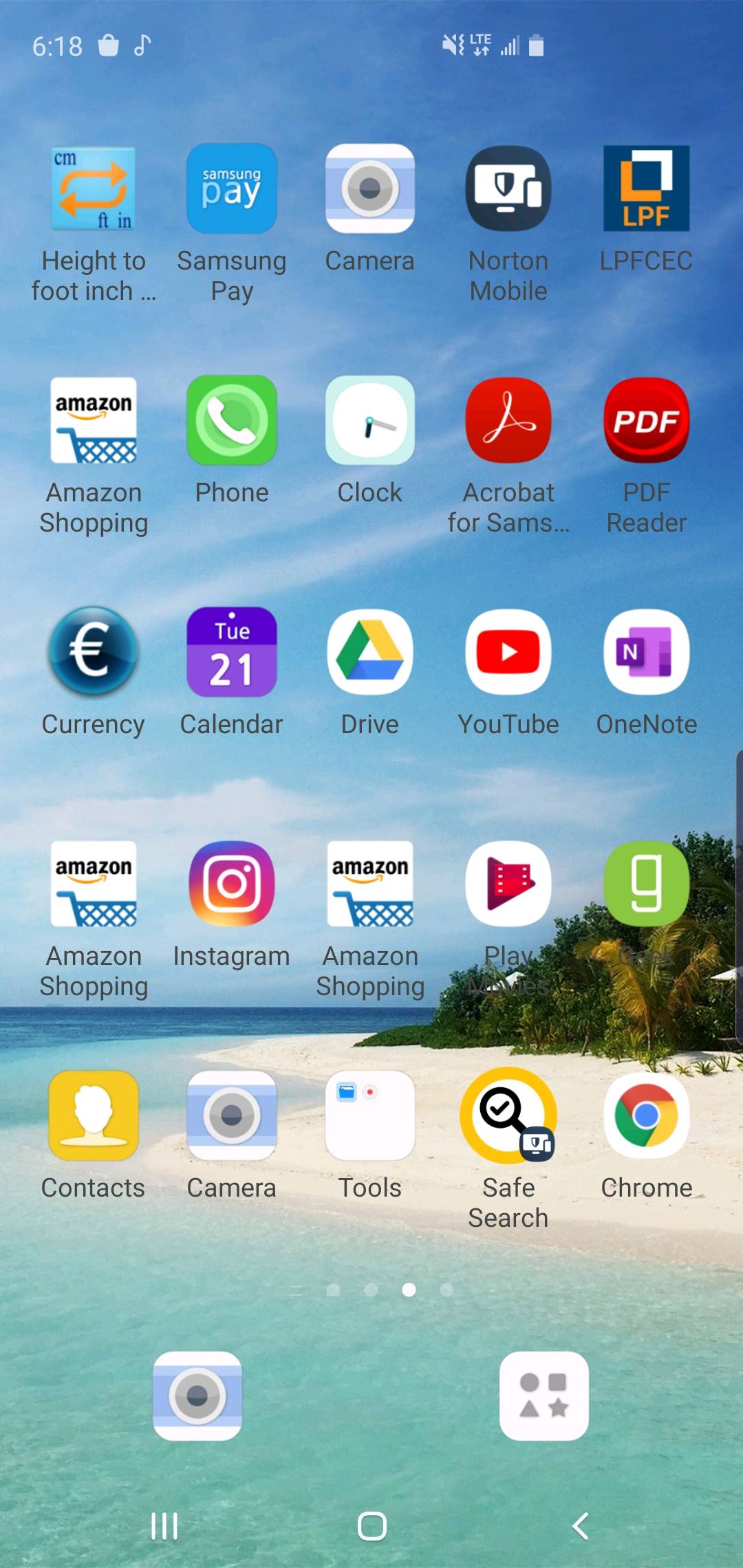Launch PDF Reader
The width and height of the screenshot is (743, 1568).
click(x=646, y=421)
